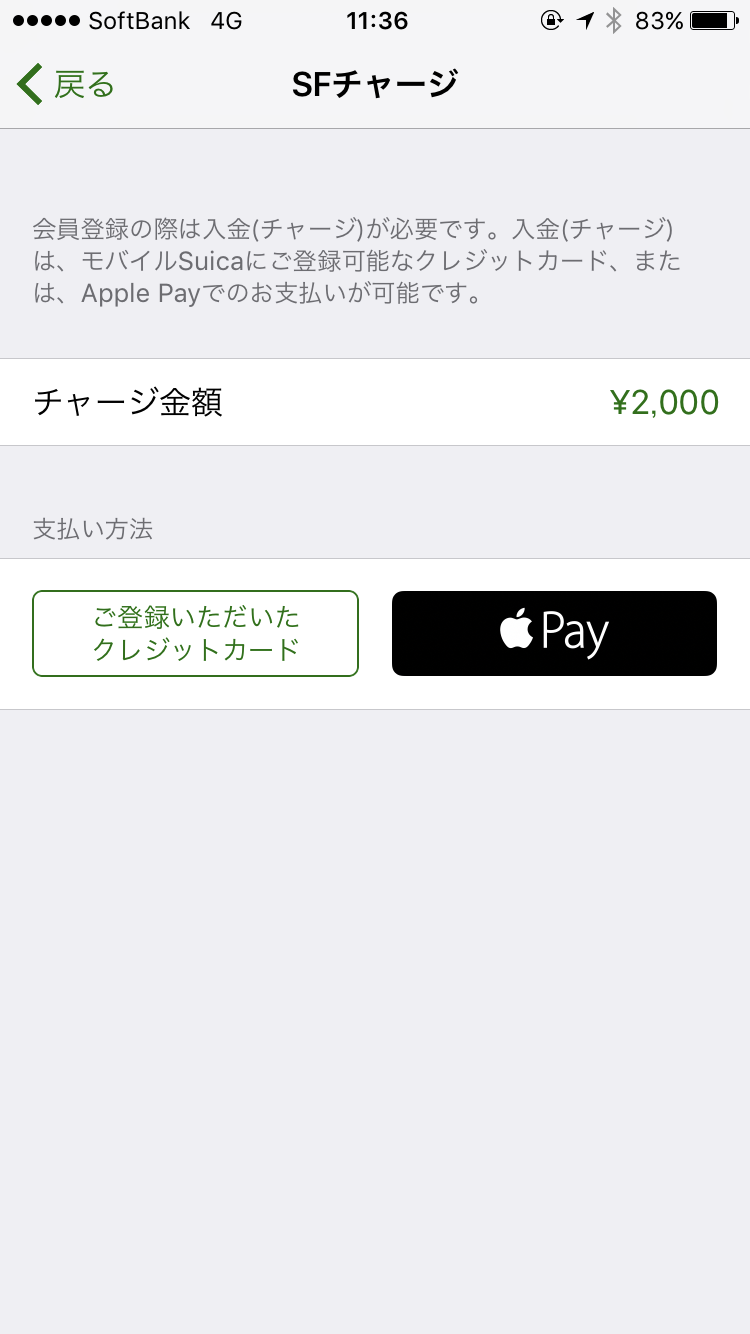Pay with the Apple Pay button
This screenshot has width=750, height=1334.
coord(554,634)
